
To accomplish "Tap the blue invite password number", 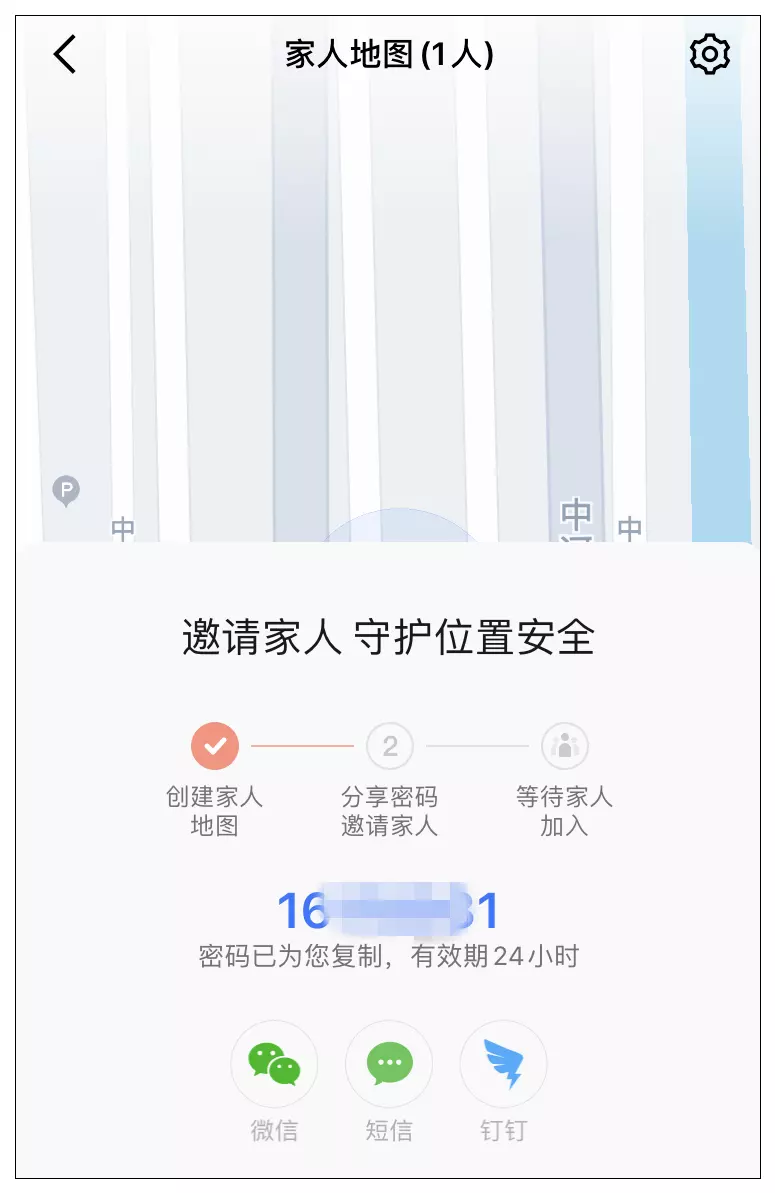I will coord(388,908).
